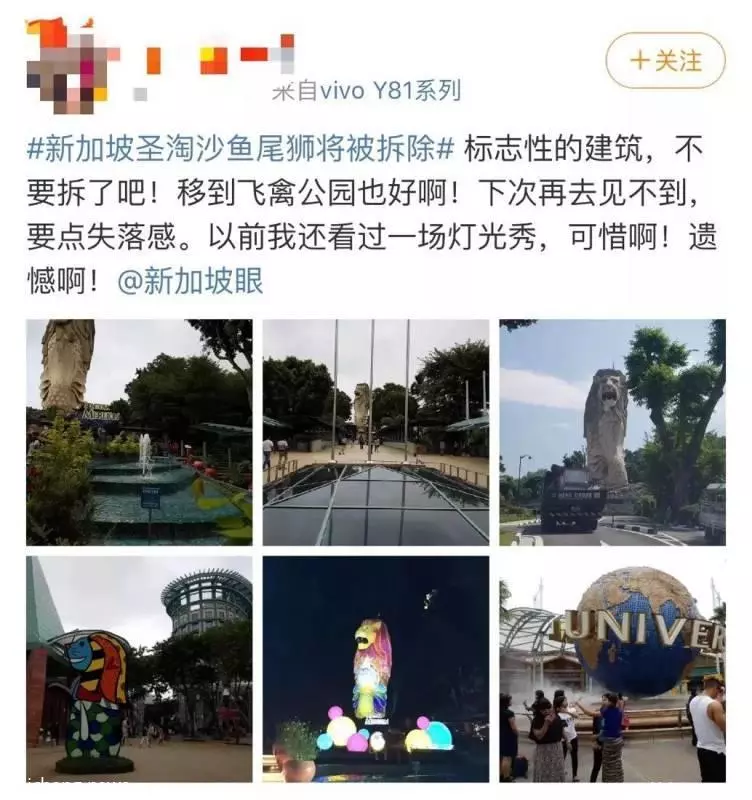View the Merlion and truck photo

coord(612,432)
